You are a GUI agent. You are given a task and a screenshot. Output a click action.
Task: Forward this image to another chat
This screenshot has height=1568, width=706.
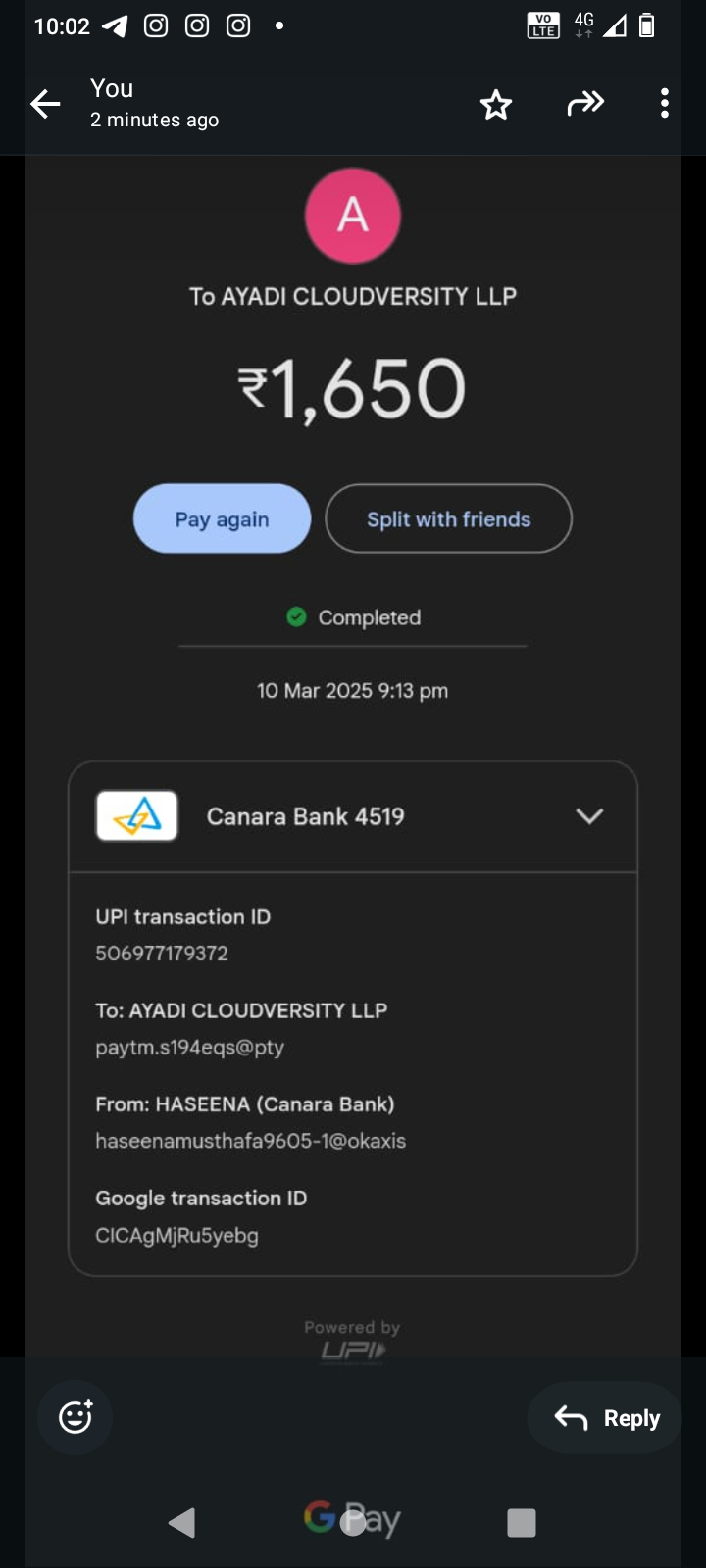[585, 103]
